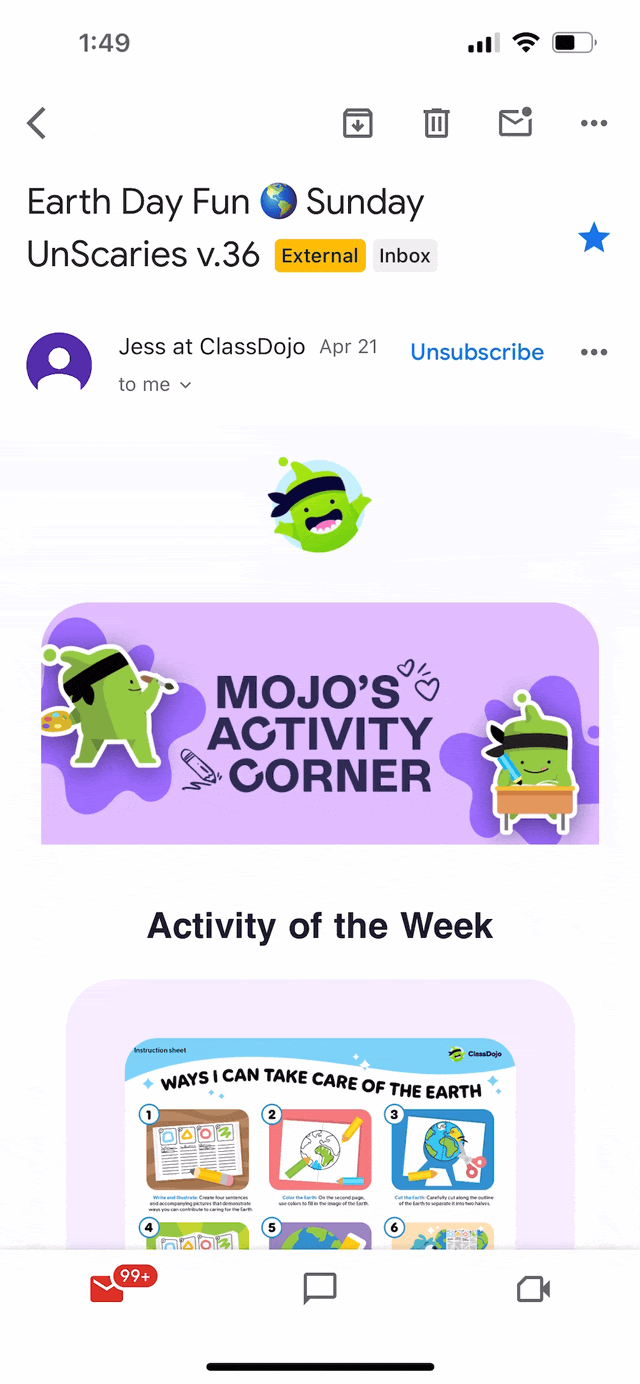Unsubscribe from ClassDojo emails

tap(477, 352)
